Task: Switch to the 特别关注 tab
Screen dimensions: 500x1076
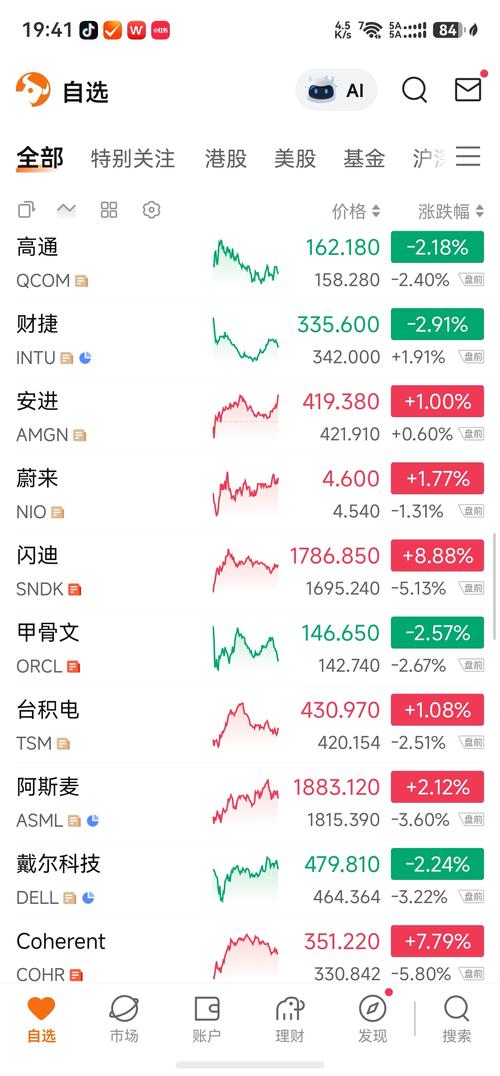Action: pos(132,159)
